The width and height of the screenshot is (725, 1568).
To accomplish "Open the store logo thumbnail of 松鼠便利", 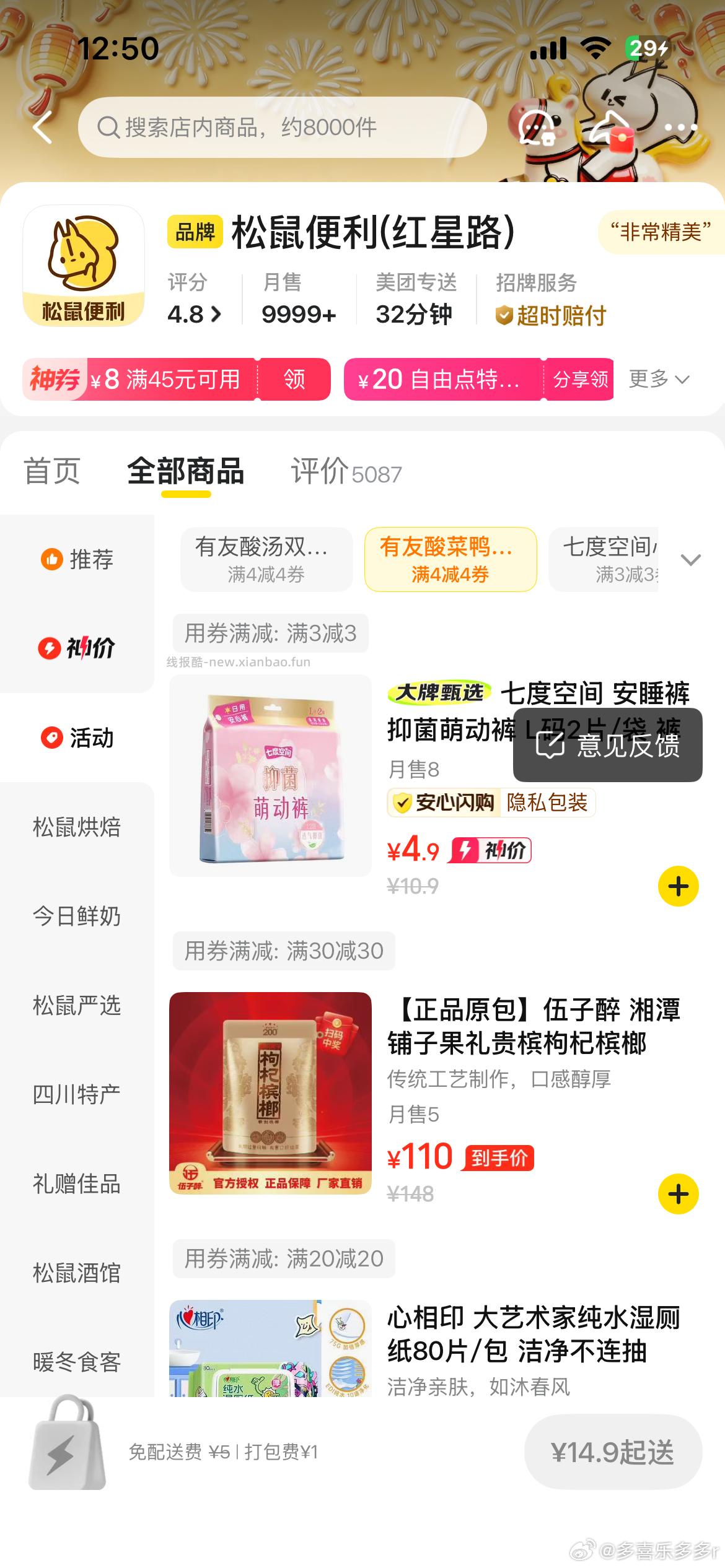I will tap(84, 266).
